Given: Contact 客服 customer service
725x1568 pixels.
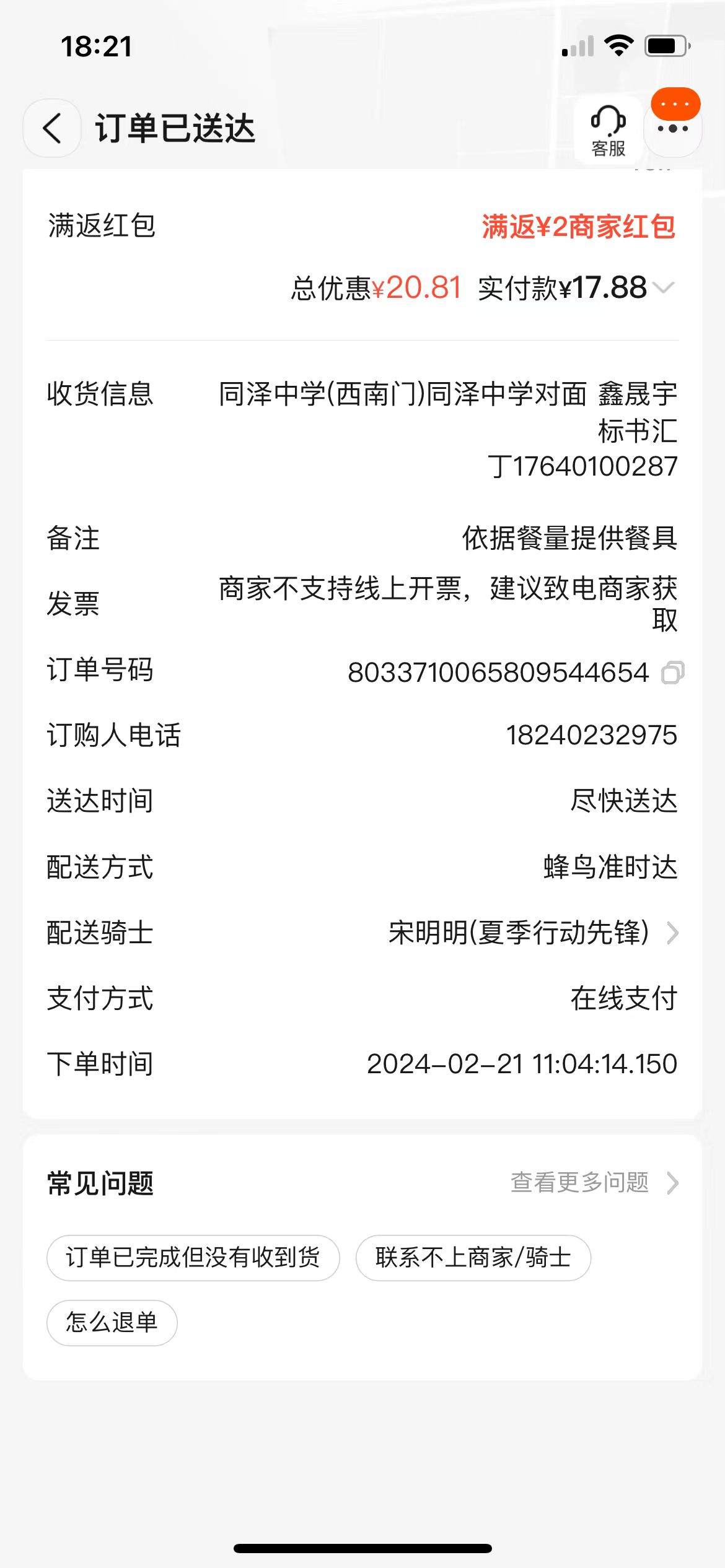Looking at the screenshot, I should [608, 130].
